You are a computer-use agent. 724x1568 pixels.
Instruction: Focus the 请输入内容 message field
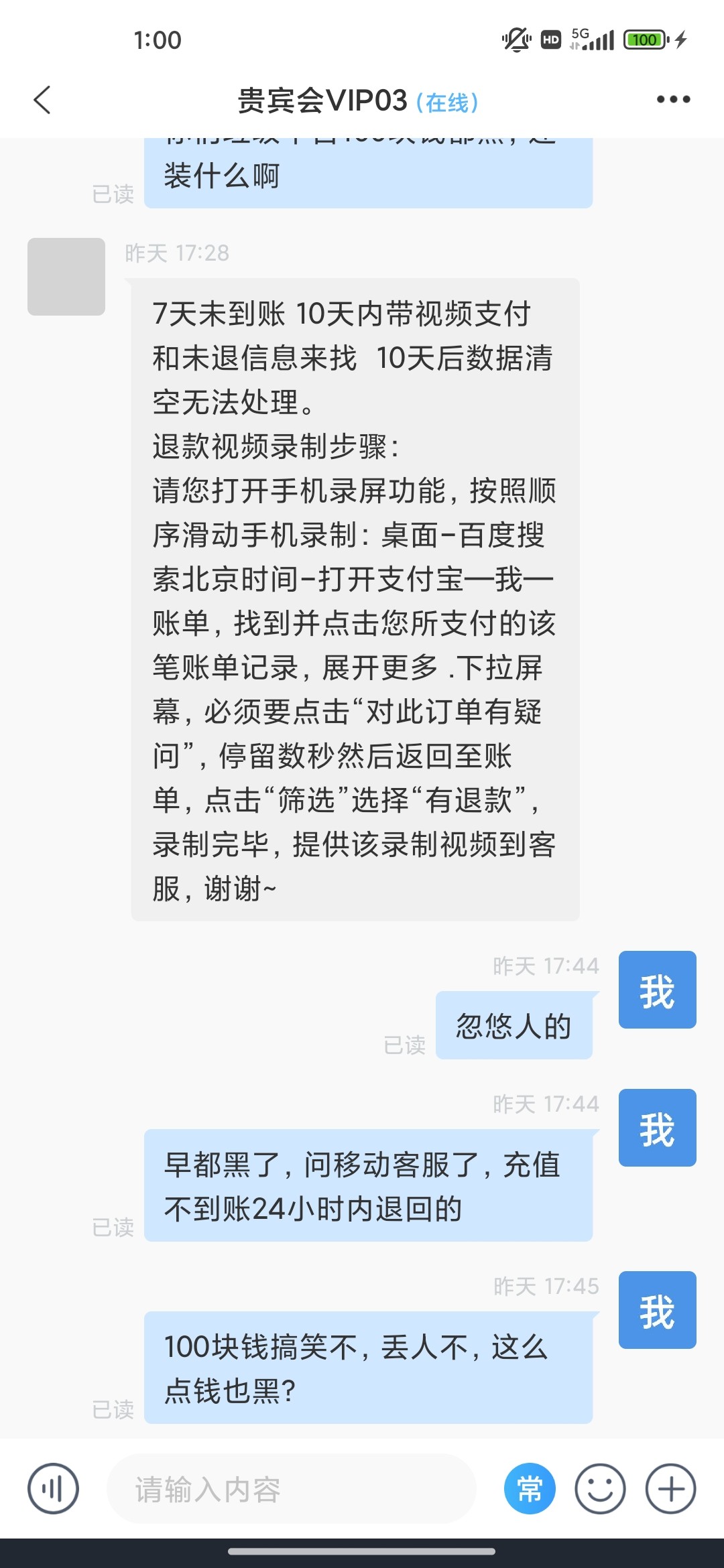(x=292, y=1489)
